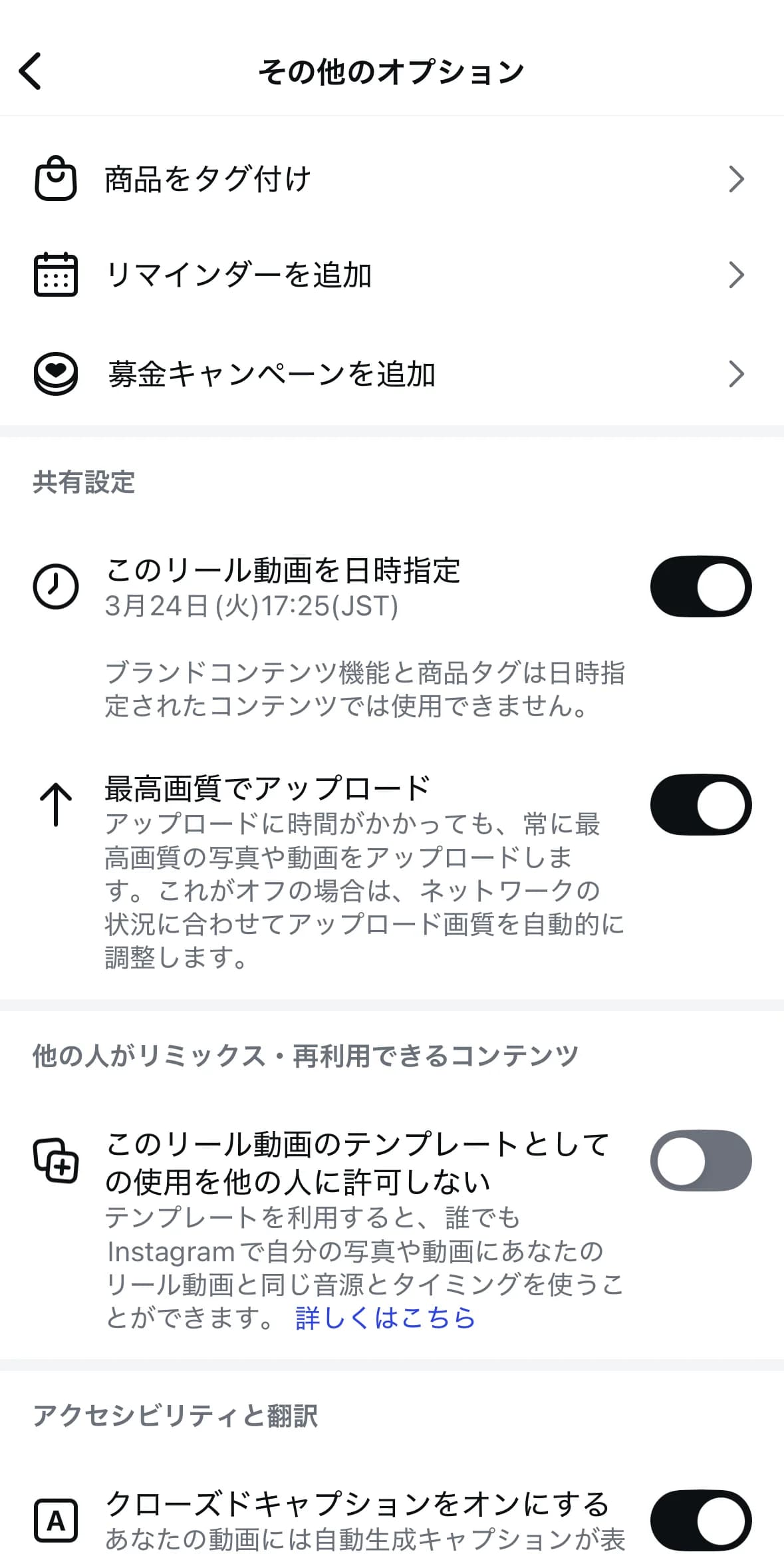Select the その他のオプション title

(x=392, y=71)
